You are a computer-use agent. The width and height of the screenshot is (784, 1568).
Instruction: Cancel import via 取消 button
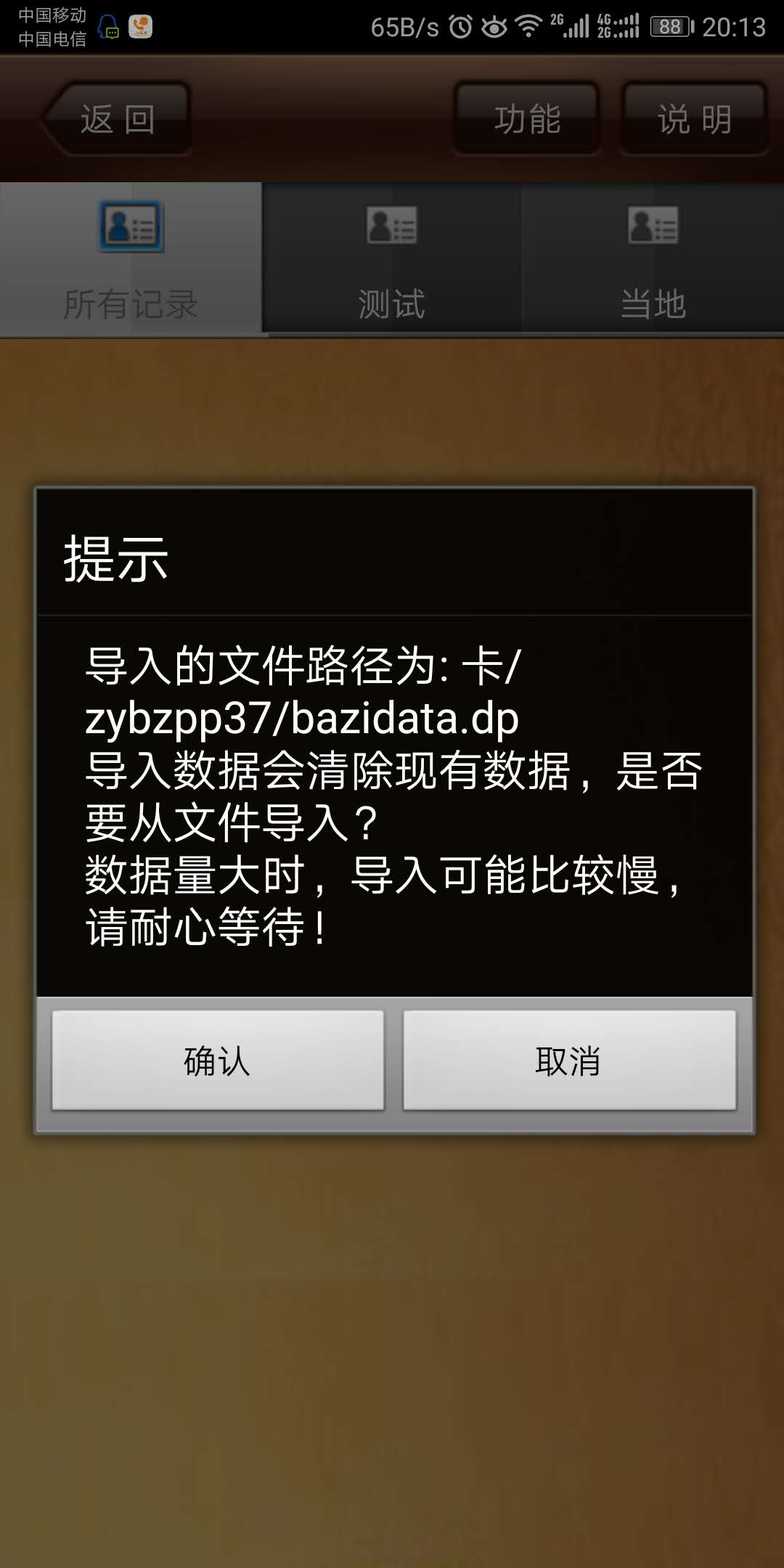pos(569,1061)
